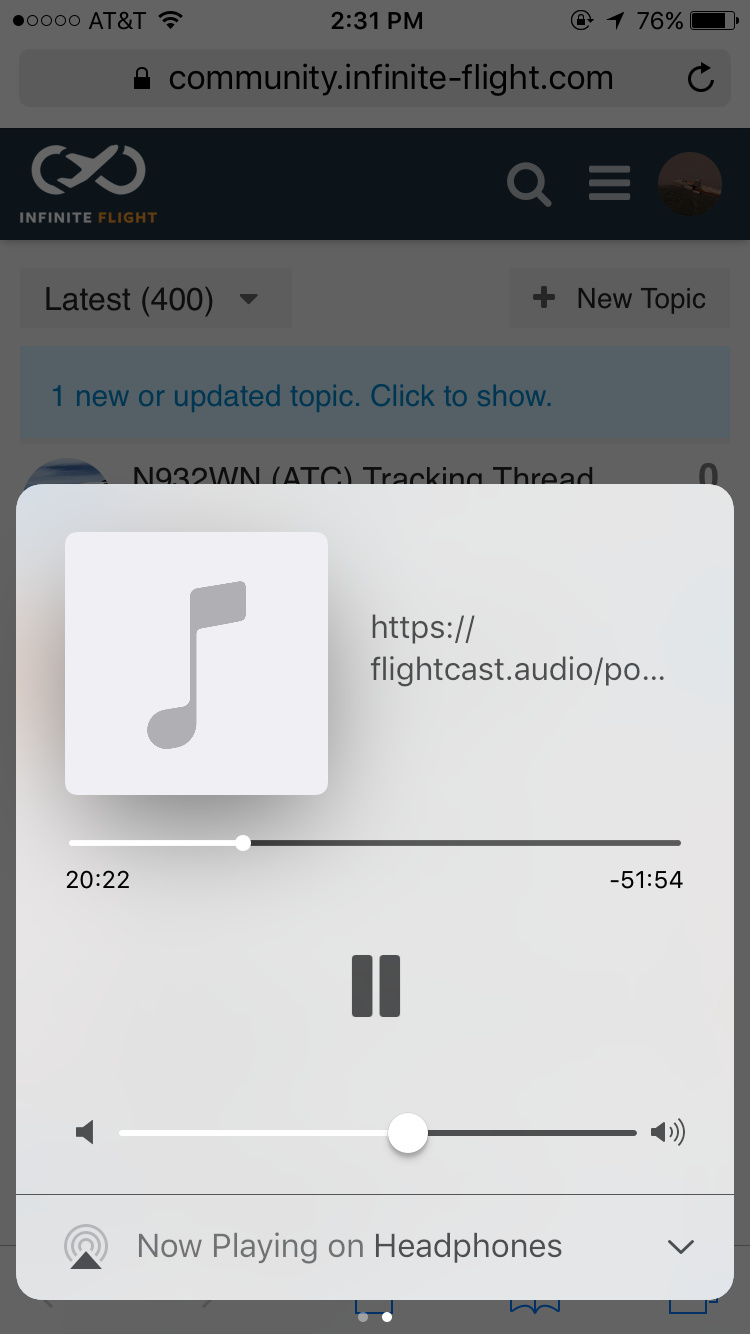Image resolution: width=750 pixels, height=1334 pixels.
Task: Go to Infinite Flight home logo
Action: 88,184
